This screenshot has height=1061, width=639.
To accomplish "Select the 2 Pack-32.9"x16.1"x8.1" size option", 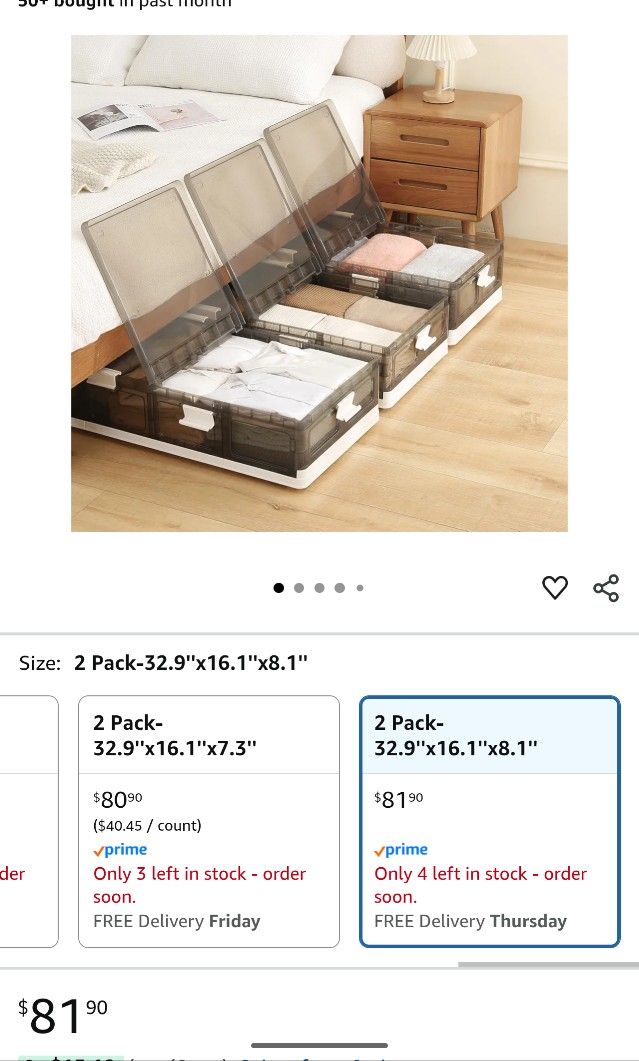I will 489,821.
